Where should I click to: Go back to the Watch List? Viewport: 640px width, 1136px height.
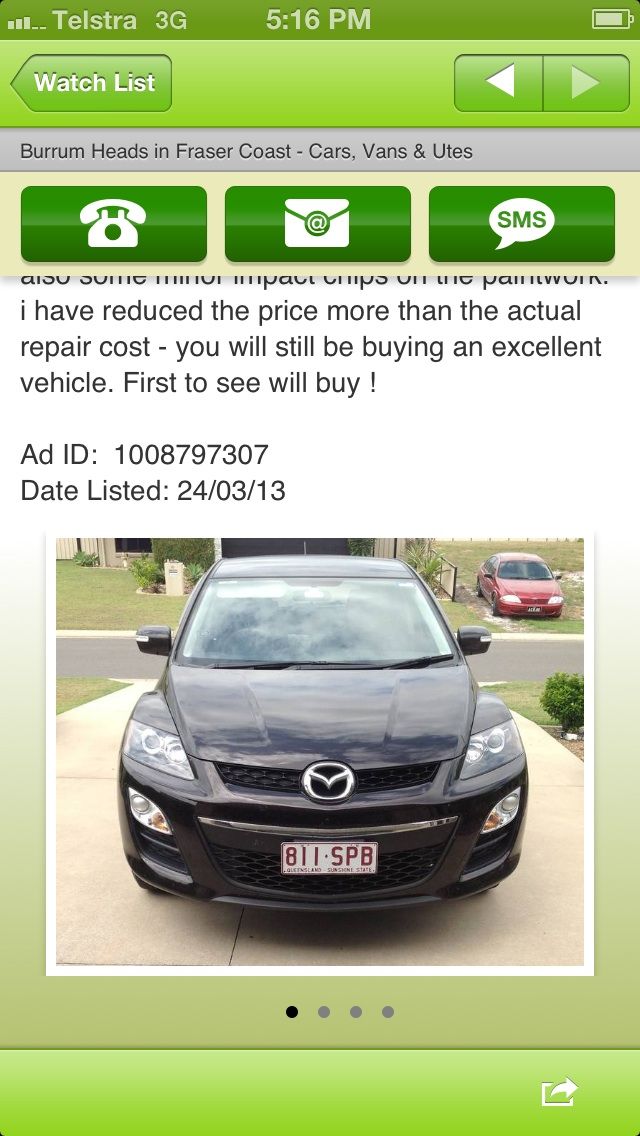(x=91, y=83)
